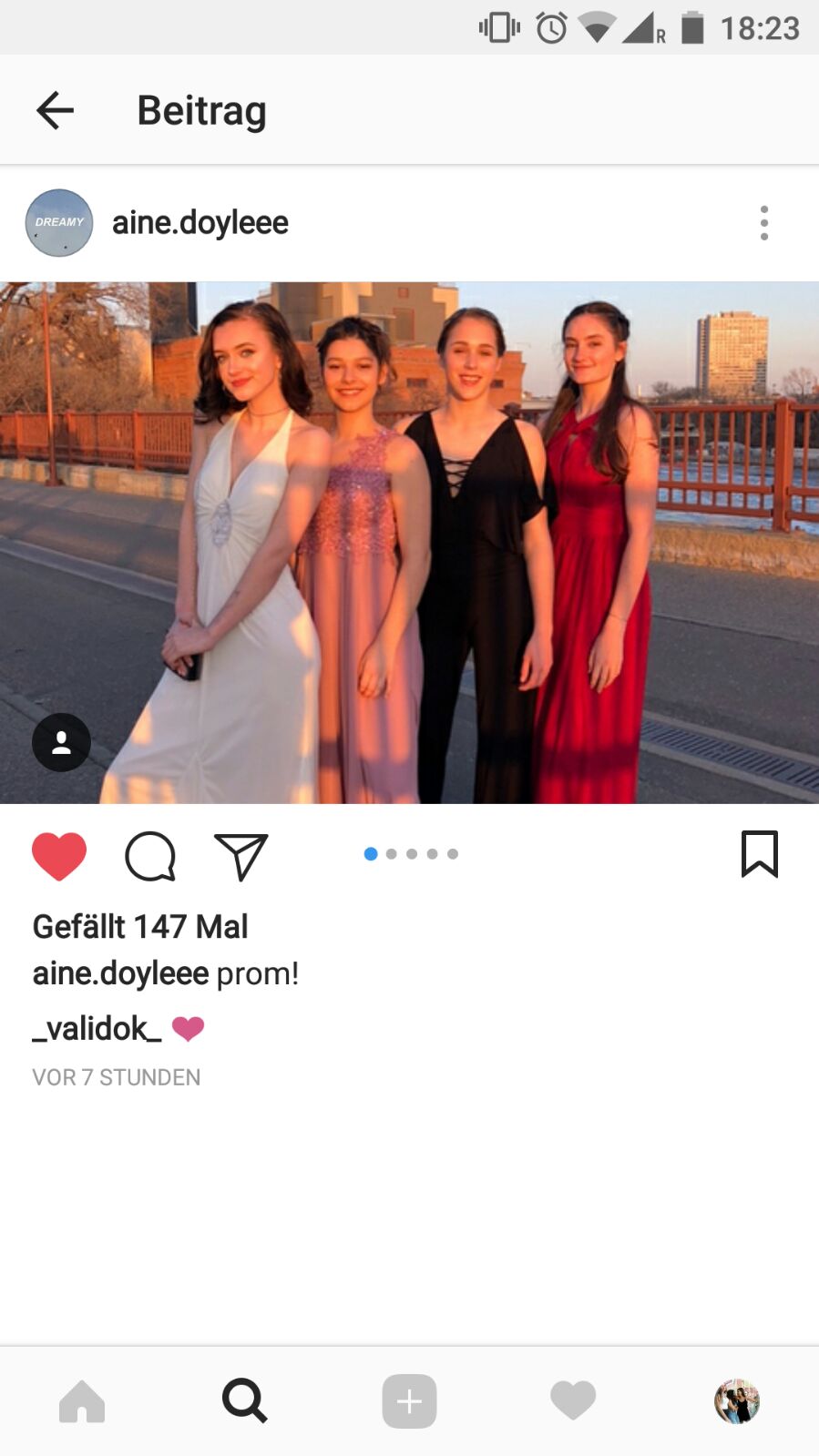This screenshot has height=1456, width=819.
Task: View the list of 147 likes
Action: 140,927
